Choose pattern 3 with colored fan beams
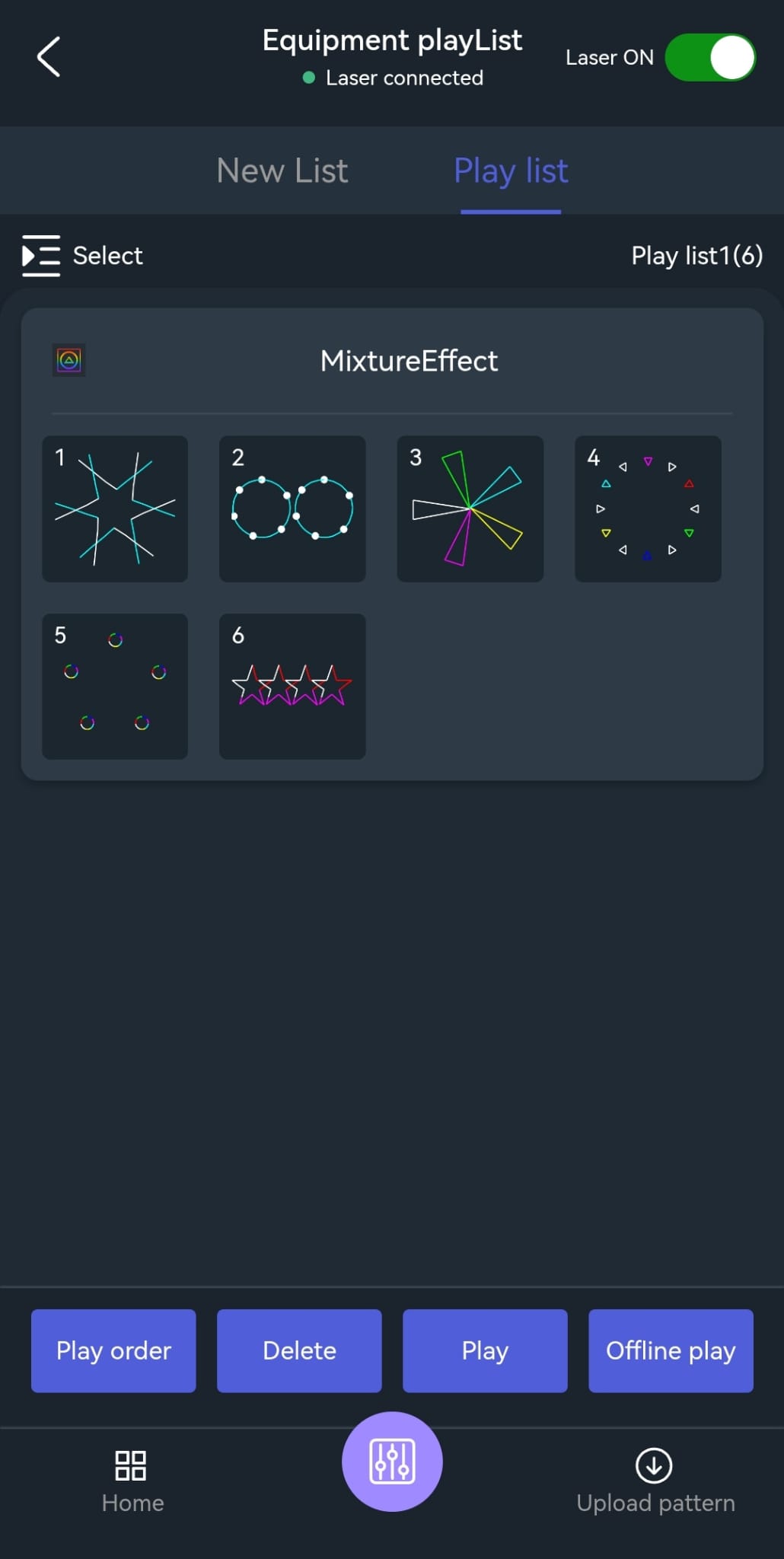The image size is (784, 1559). [470, 509]
